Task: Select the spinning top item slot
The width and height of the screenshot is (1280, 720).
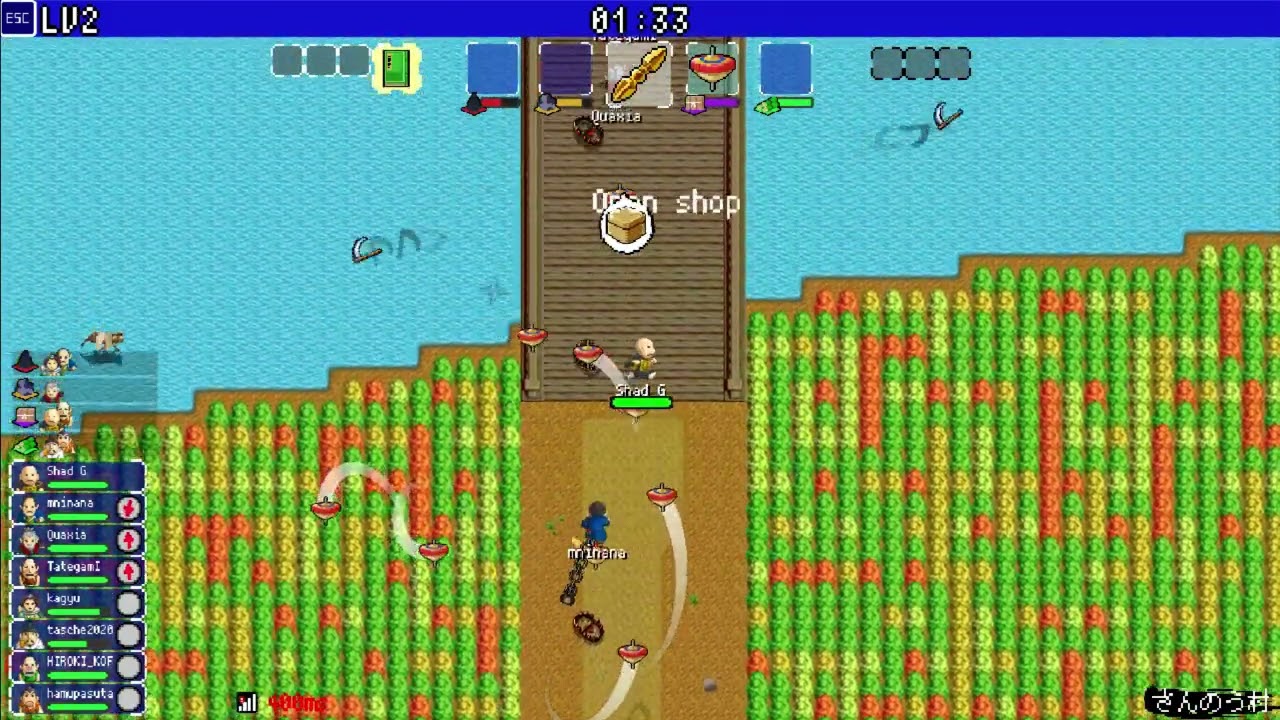Action: coord(712,71)
